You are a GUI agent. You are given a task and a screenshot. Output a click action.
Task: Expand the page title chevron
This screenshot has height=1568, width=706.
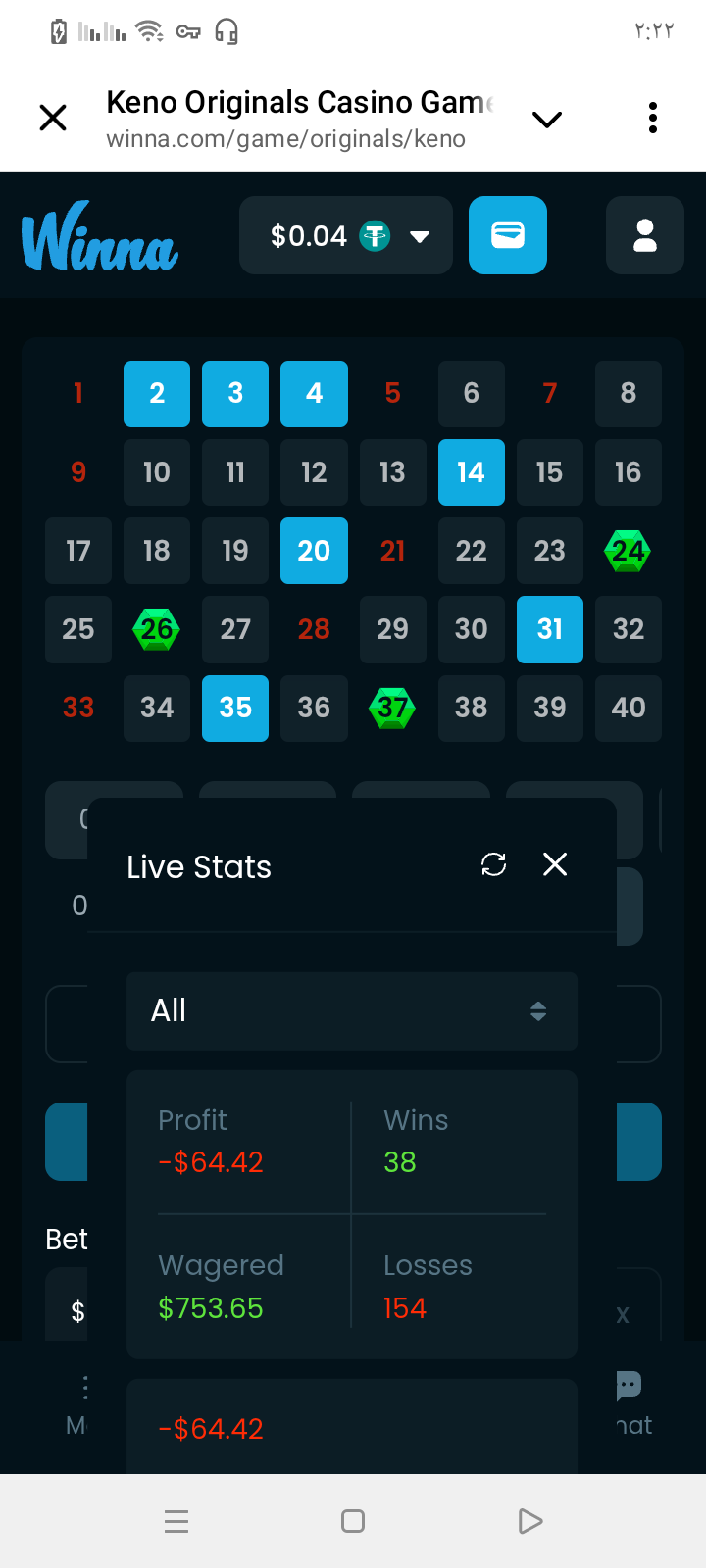546,120
